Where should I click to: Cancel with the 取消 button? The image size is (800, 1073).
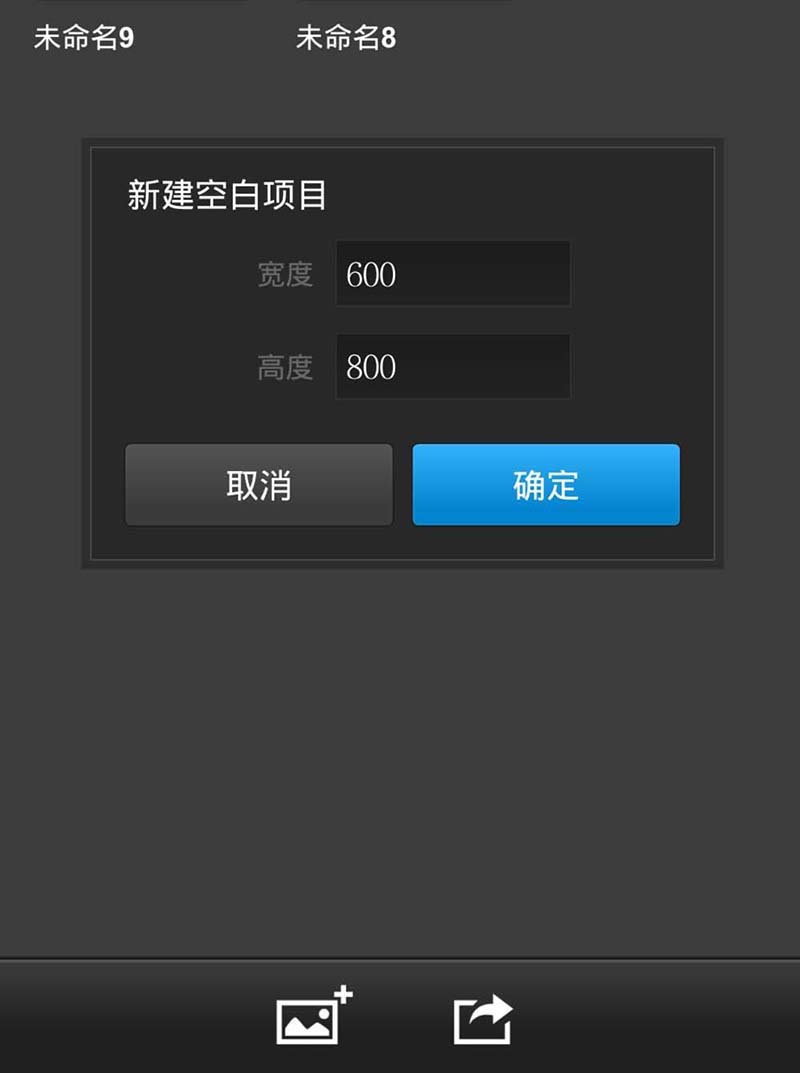click(259, 485)
